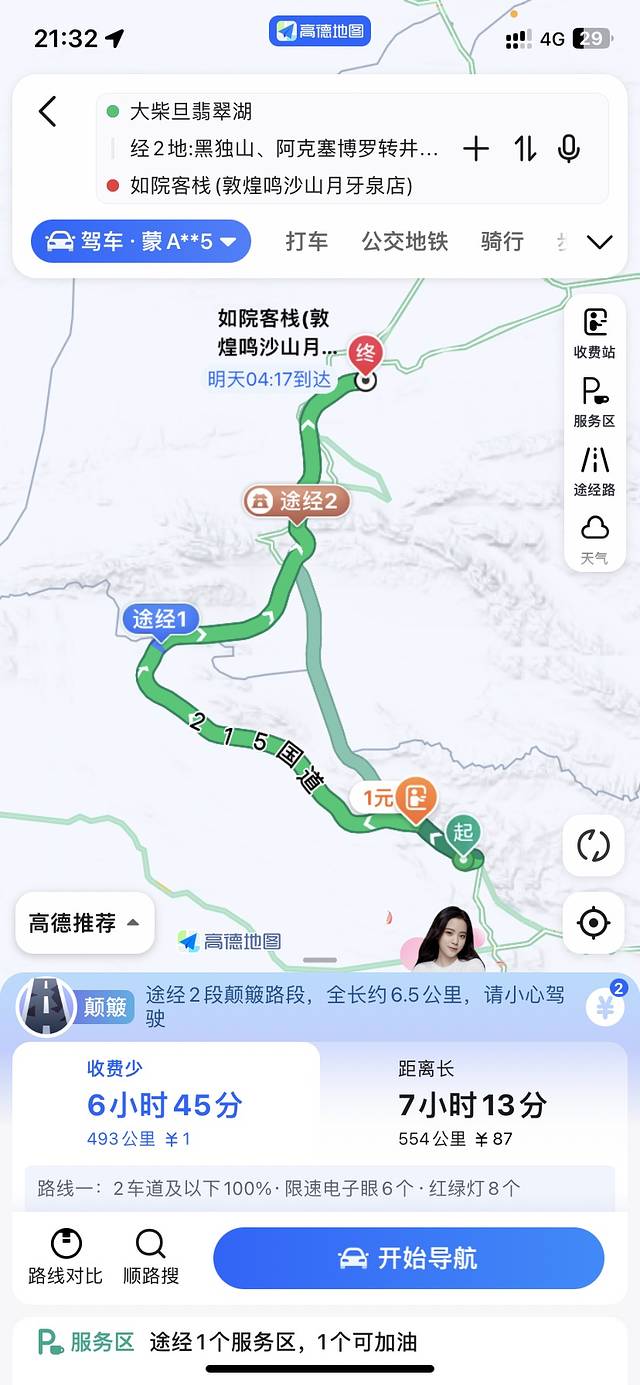The image size is (640, 1385).
Task: Edit the destination 如院客栈
Action: (270, 185)
